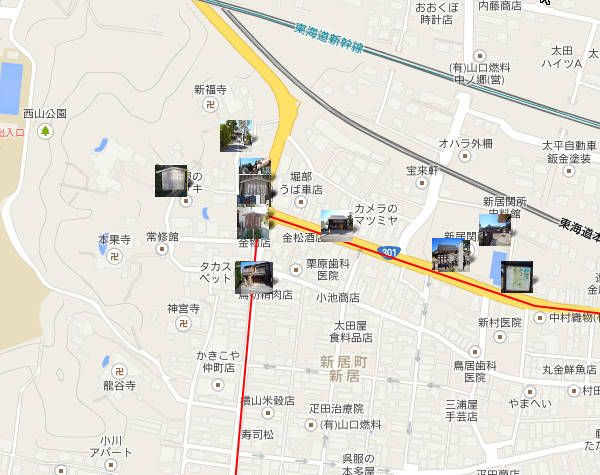600x475 pixels.
Task: Tap the signboard photo marker west of the road
Action: [171, 181]
